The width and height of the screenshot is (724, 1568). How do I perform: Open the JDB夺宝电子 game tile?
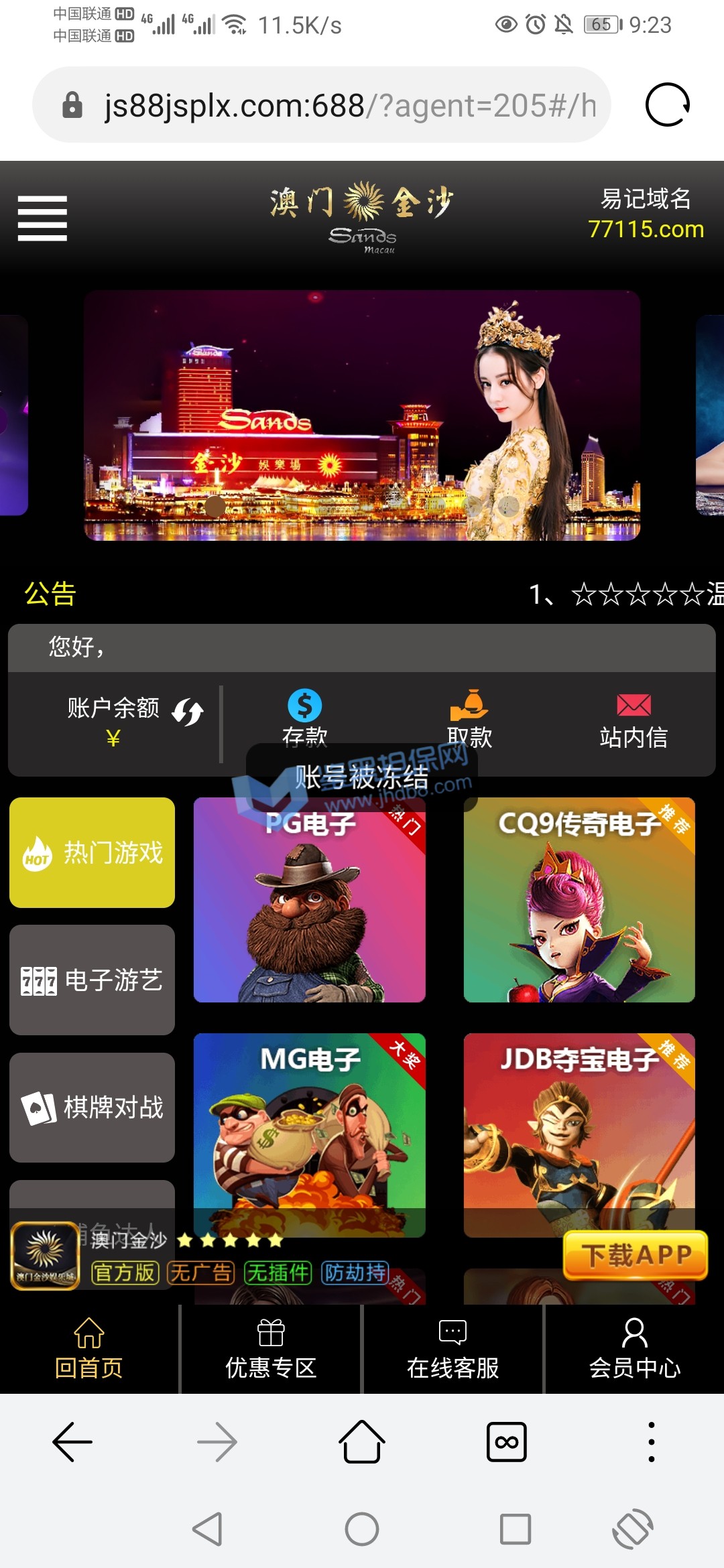tap(579, 1132)
